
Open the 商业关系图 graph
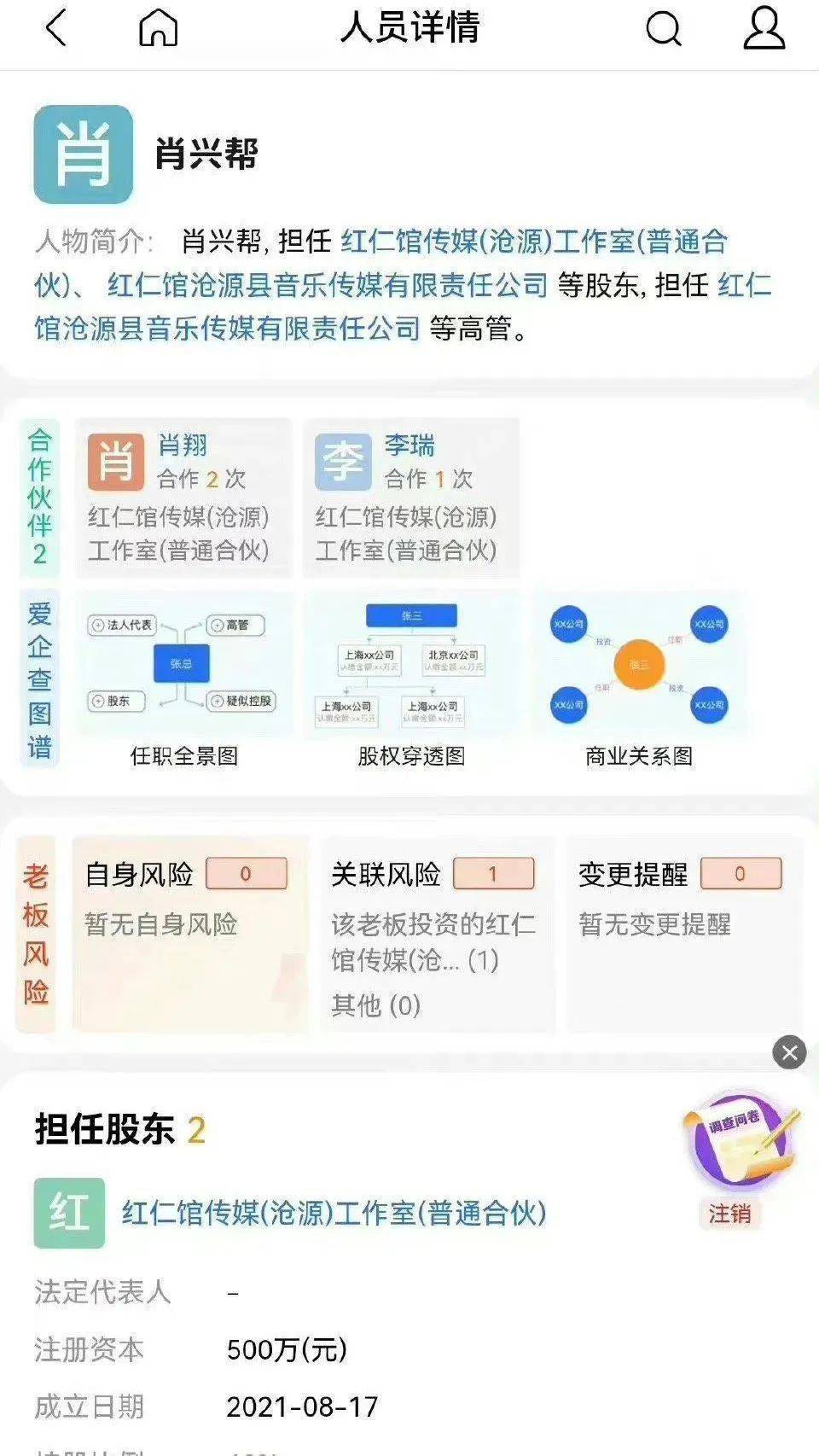[639, 678]
